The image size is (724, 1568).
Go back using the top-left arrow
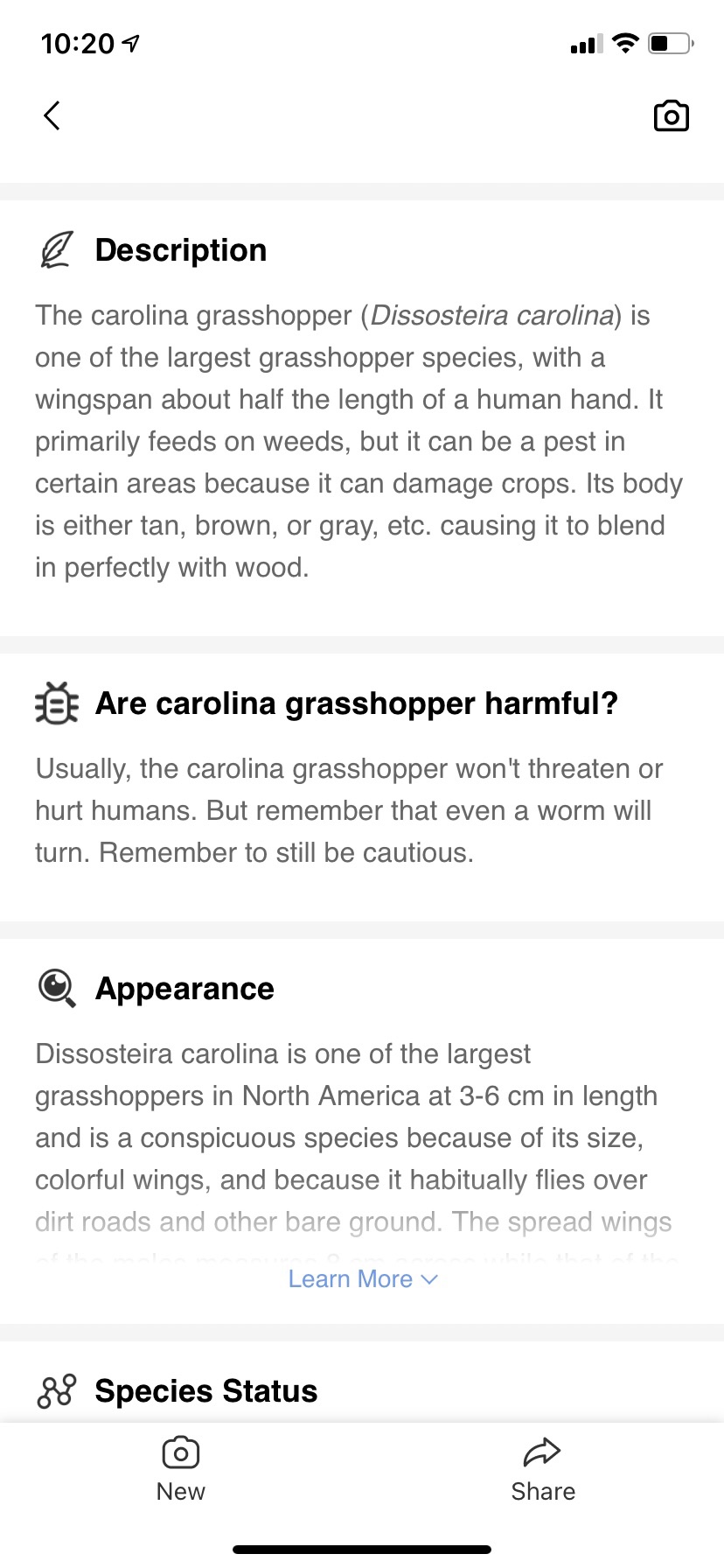52,115
